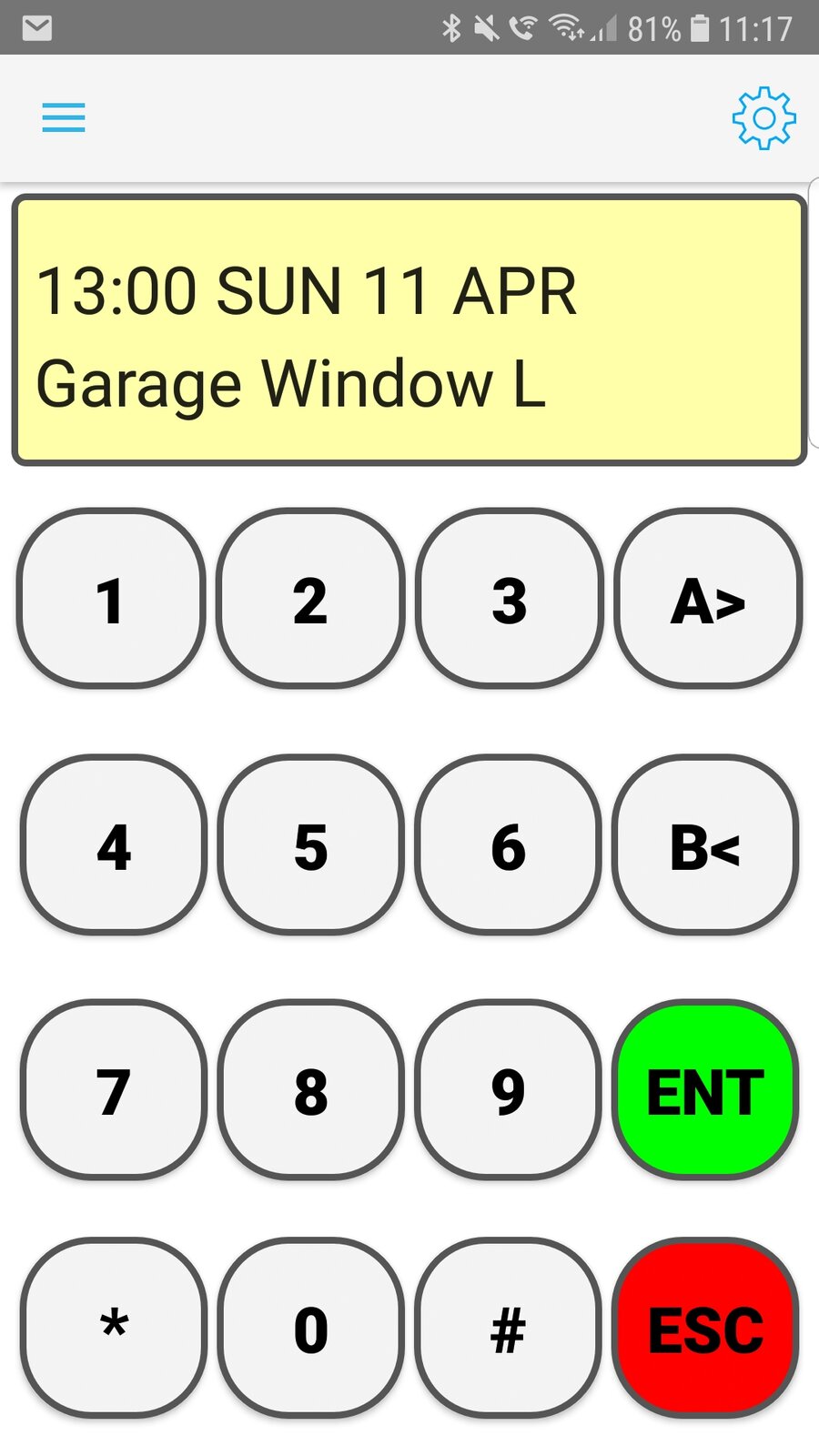Tap keypad digit 8
The height and width of the screenshot is (1456, 819).
tap(310, 1090)
